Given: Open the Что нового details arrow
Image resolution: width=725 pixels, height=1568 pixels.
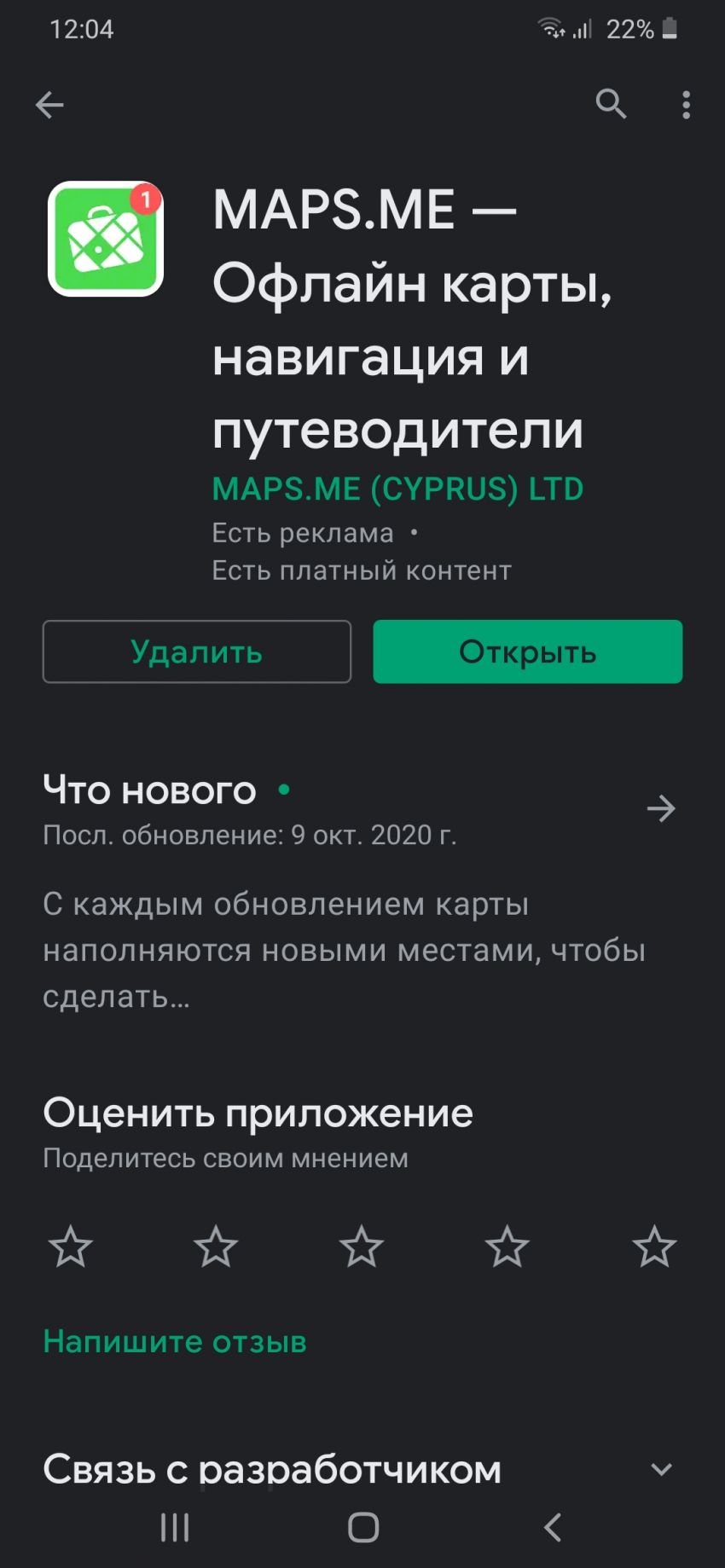Looking at the screenshot, I should tap(661, 808).
